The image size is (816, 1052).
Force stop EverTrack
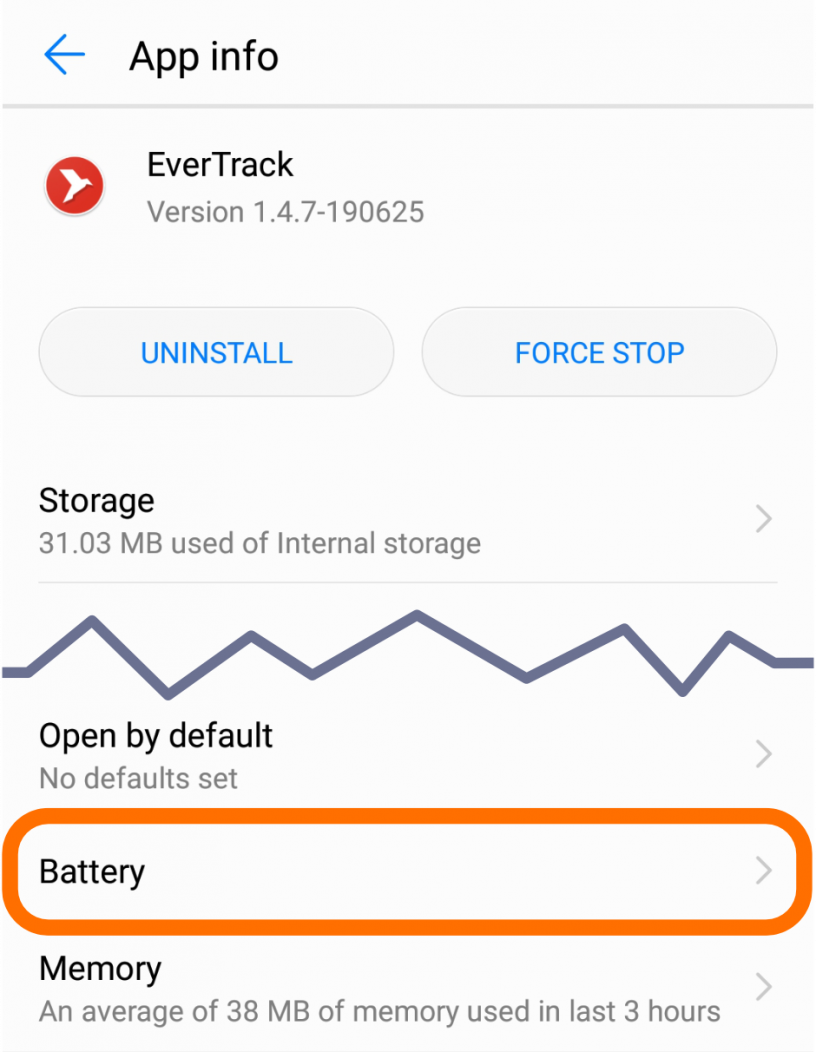coord(599,352)
